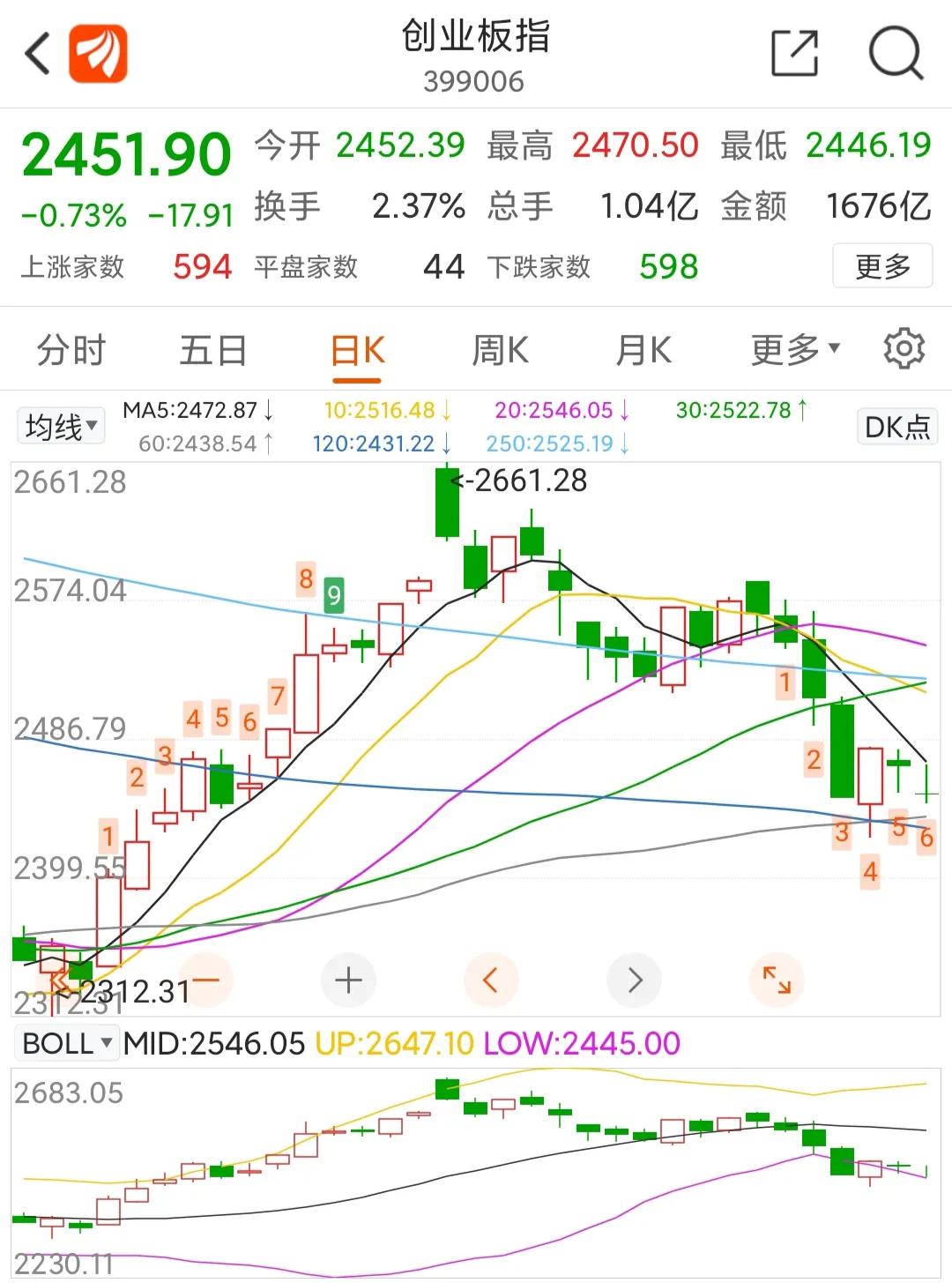Select the 日K chart tab
Image resolution: width=952 pixels, height=1283 pixels.
357,350
